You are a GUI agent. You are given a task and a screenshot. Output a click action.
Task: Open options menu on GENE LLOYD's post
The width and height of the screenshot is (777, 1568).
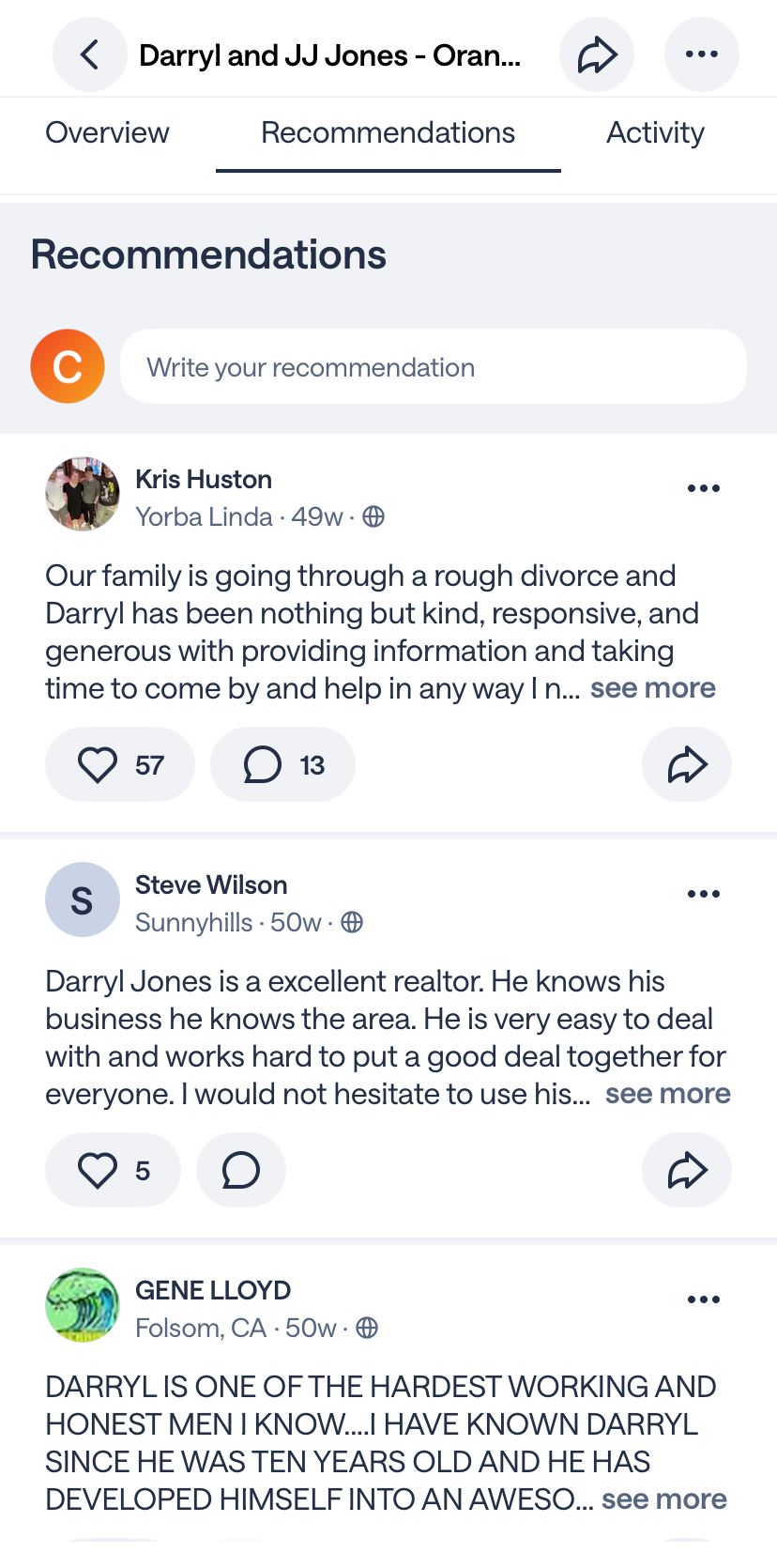tap(703, 1299)
